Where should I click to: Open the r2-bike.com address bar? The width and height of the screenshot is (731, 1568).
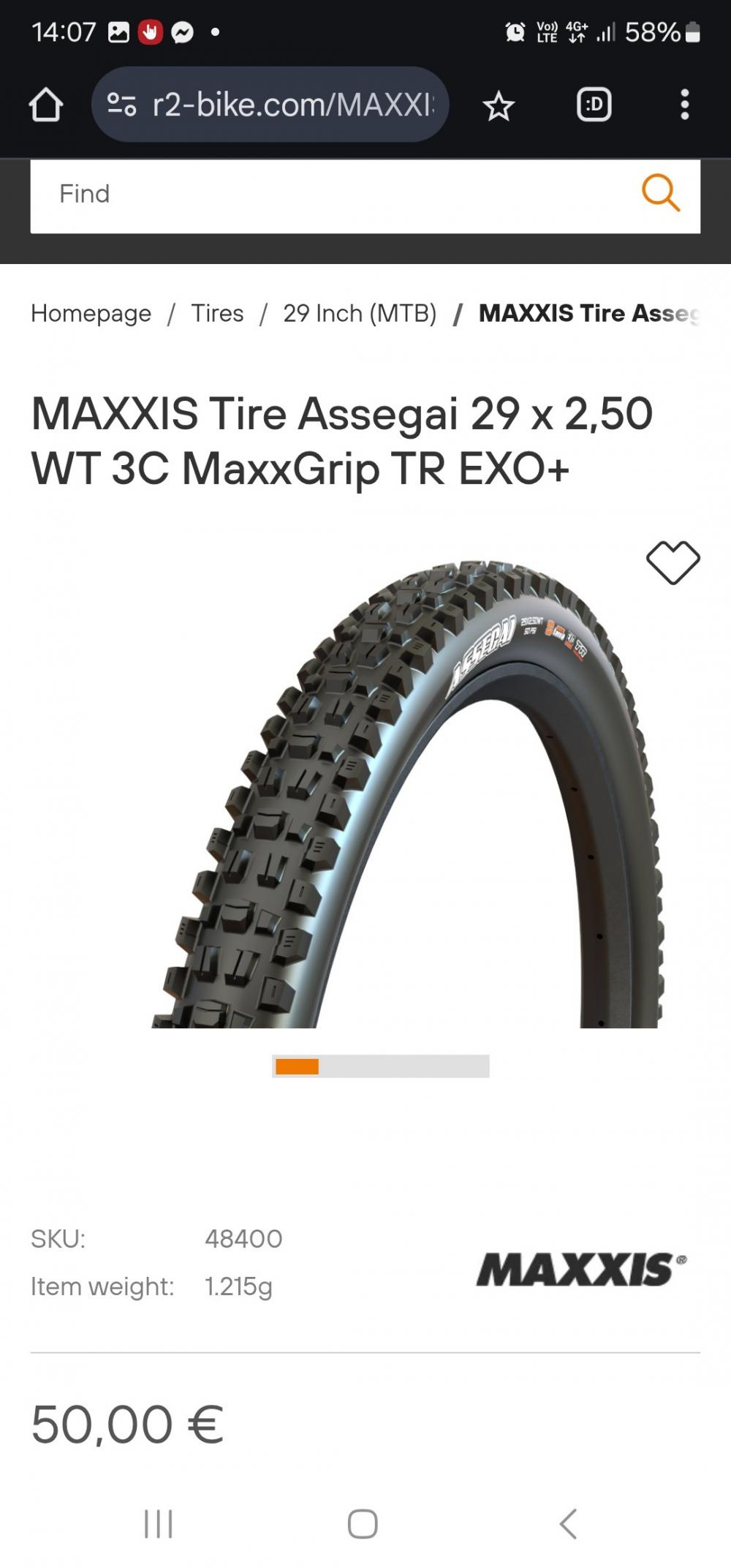coord(270,105)
